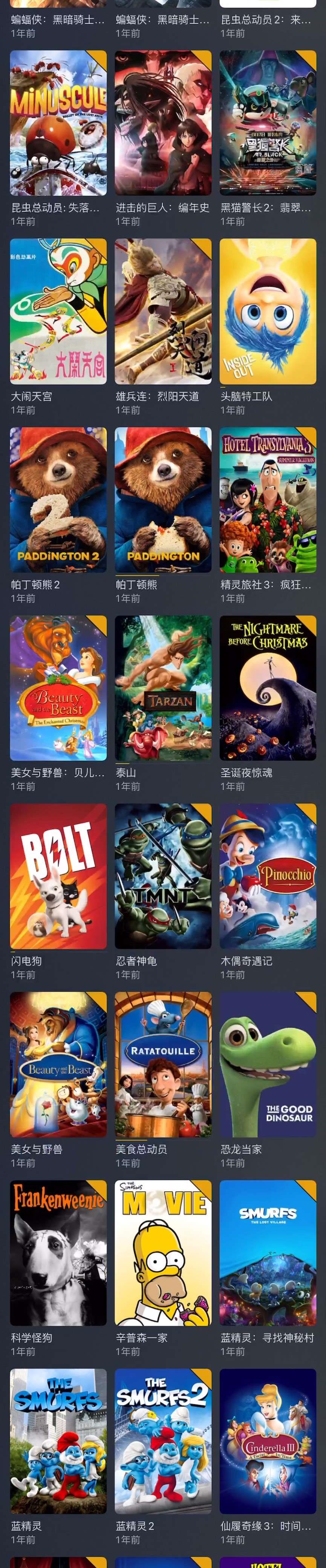Open 美女与野兽: 贝儿 Enchanted Christmas poster
Image resolution: width=326 pixels, height=1568 pixels.
click(x=58, y=688)
